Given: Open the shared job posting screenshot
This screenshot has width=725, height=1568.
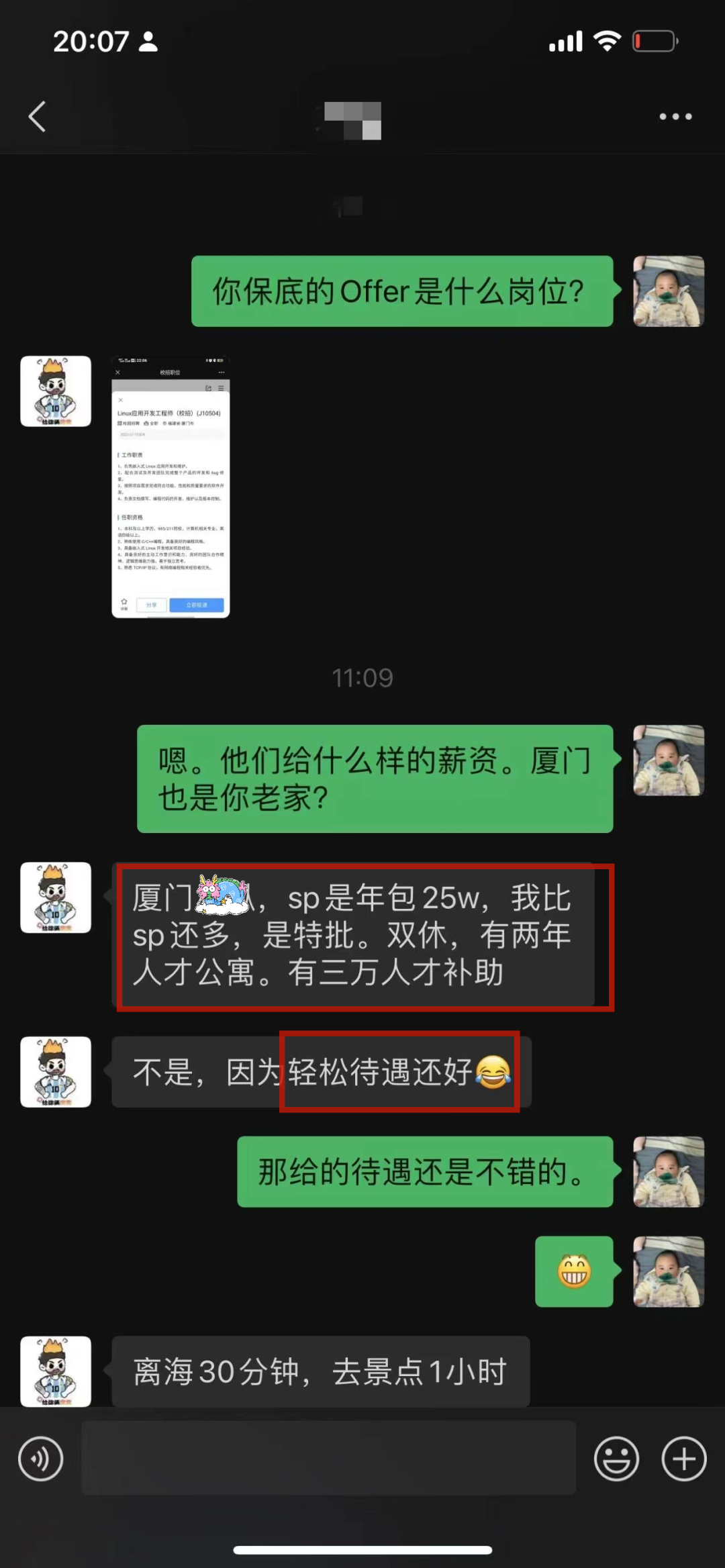Looking at the screenshot, I should pyautogui.click(x=171, y=487).
